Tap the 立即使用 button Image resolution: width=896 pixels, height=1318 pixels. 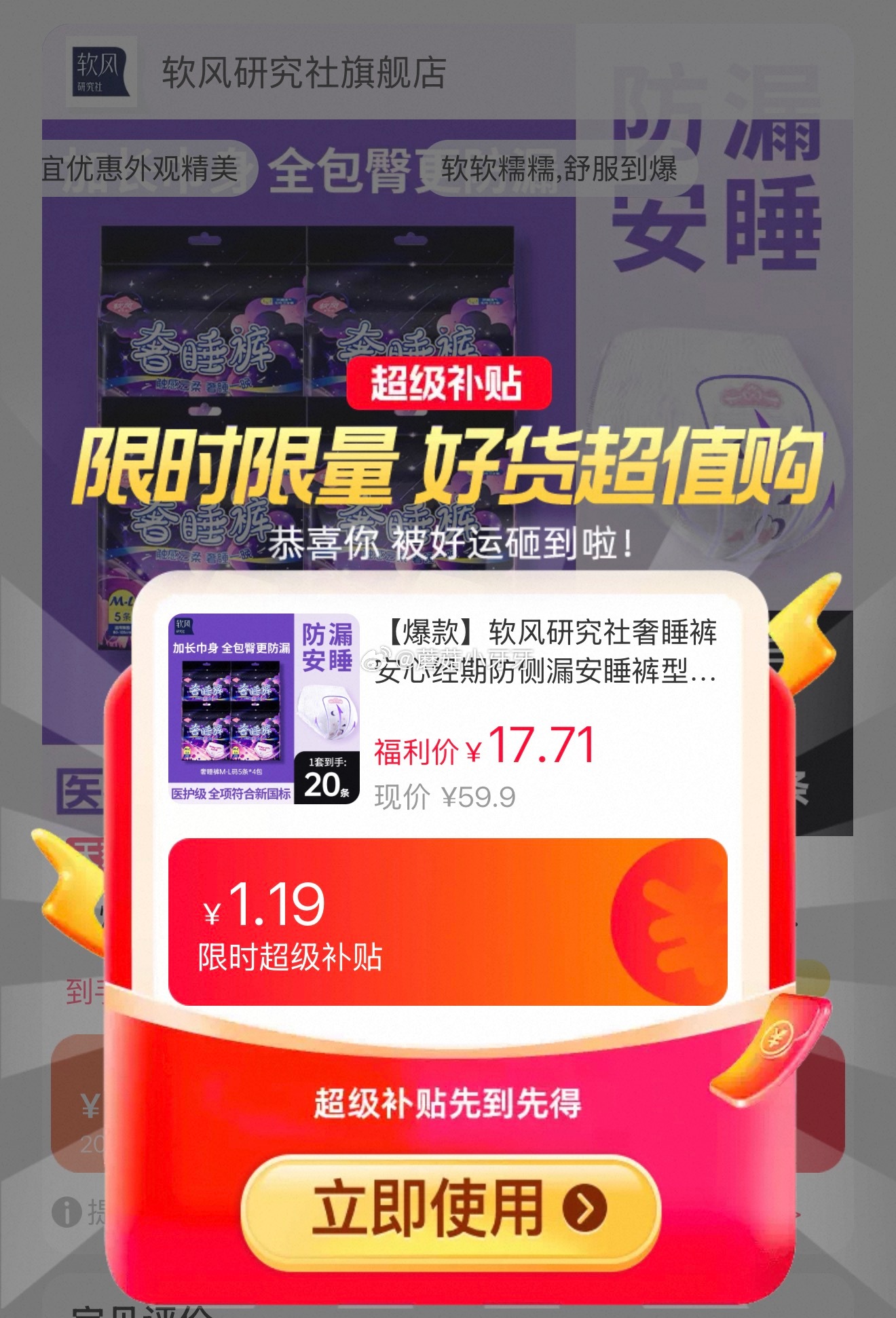pos(451,1207)
